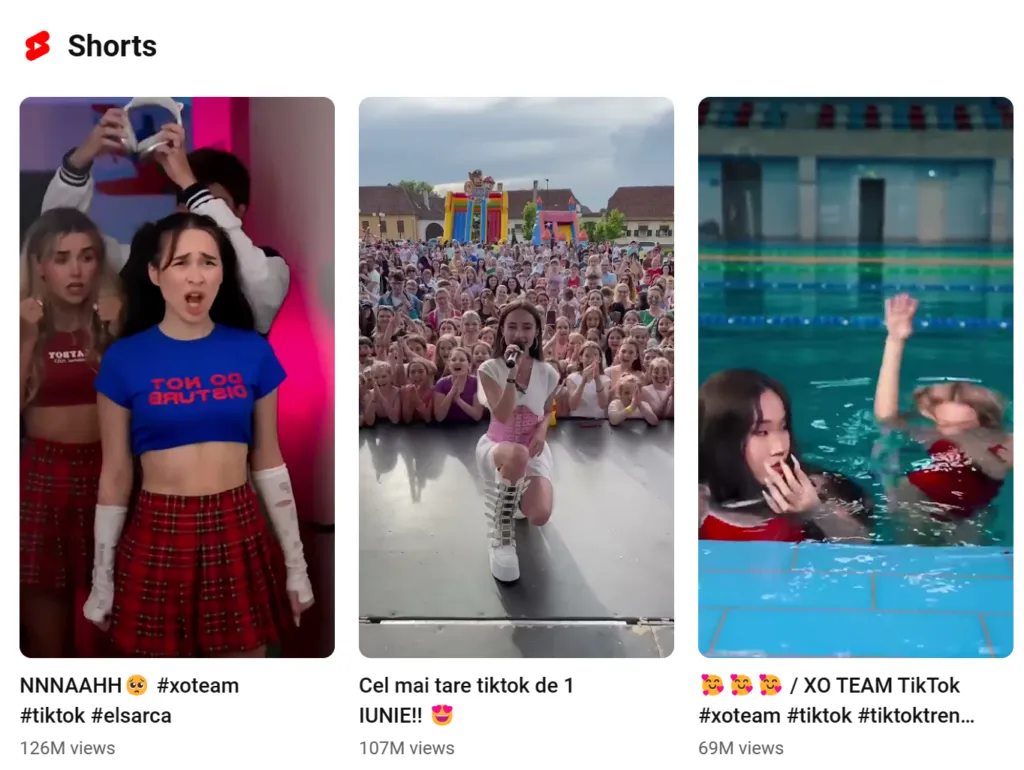The width and height of the screenshot is (1024, 770).
Task: Play the Cel mai tare tiktok short
Action: [516, 377]
